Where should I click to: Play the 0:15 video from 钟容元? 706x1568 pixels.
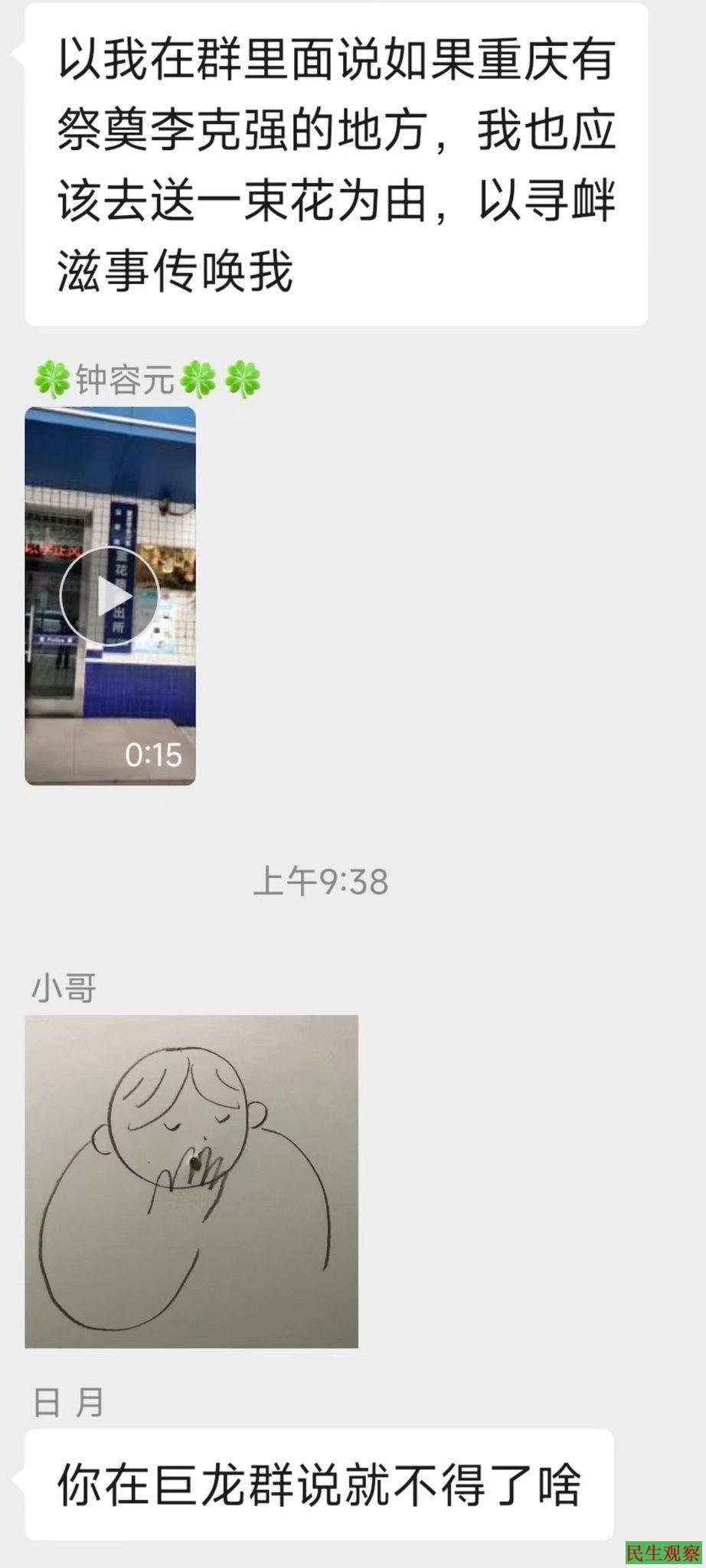[109, 596]
